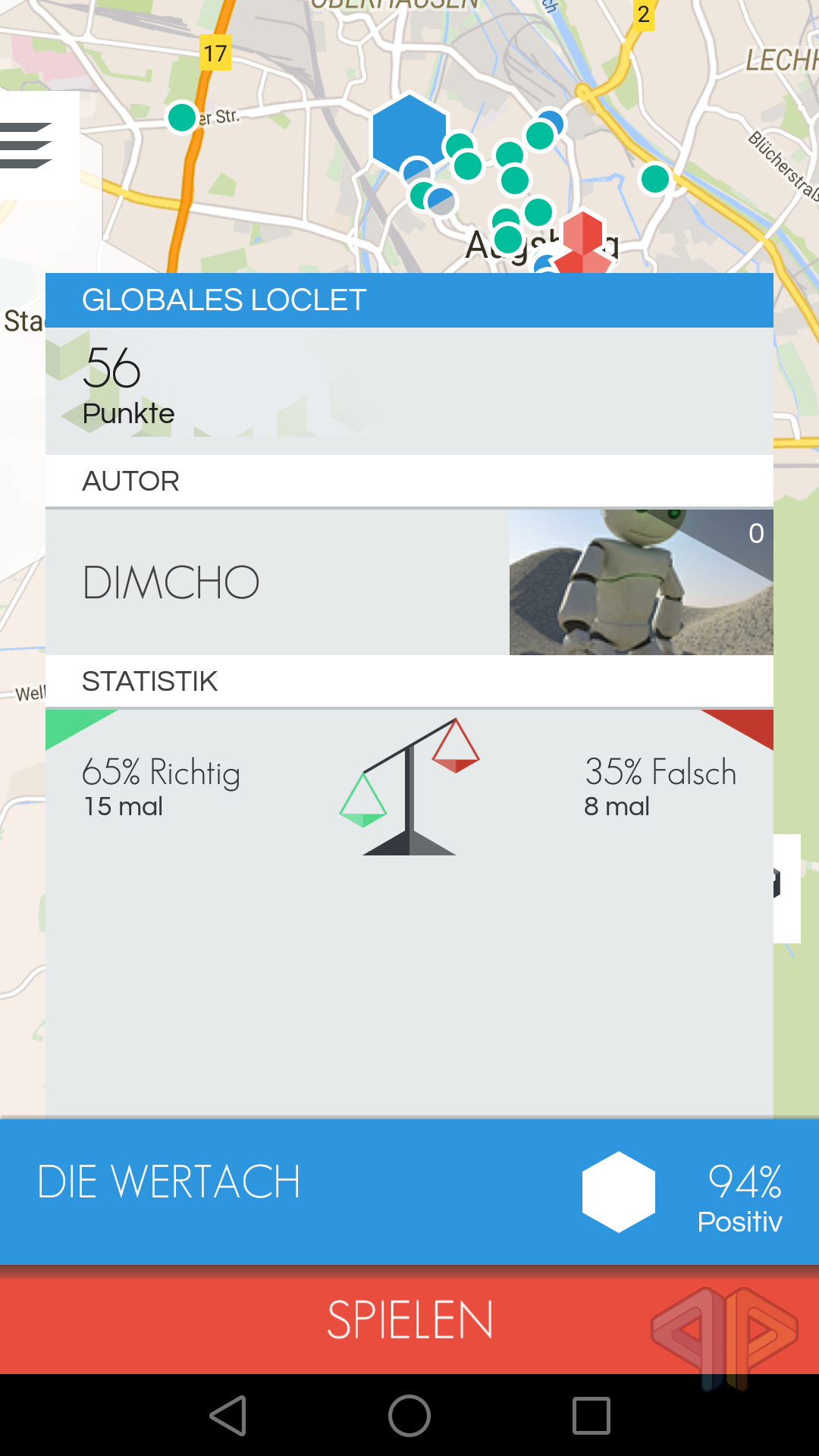Open the Die Wertach title bar
Image resolution: width=819 pixels, height=1456 pixels.
[303, 1191]
